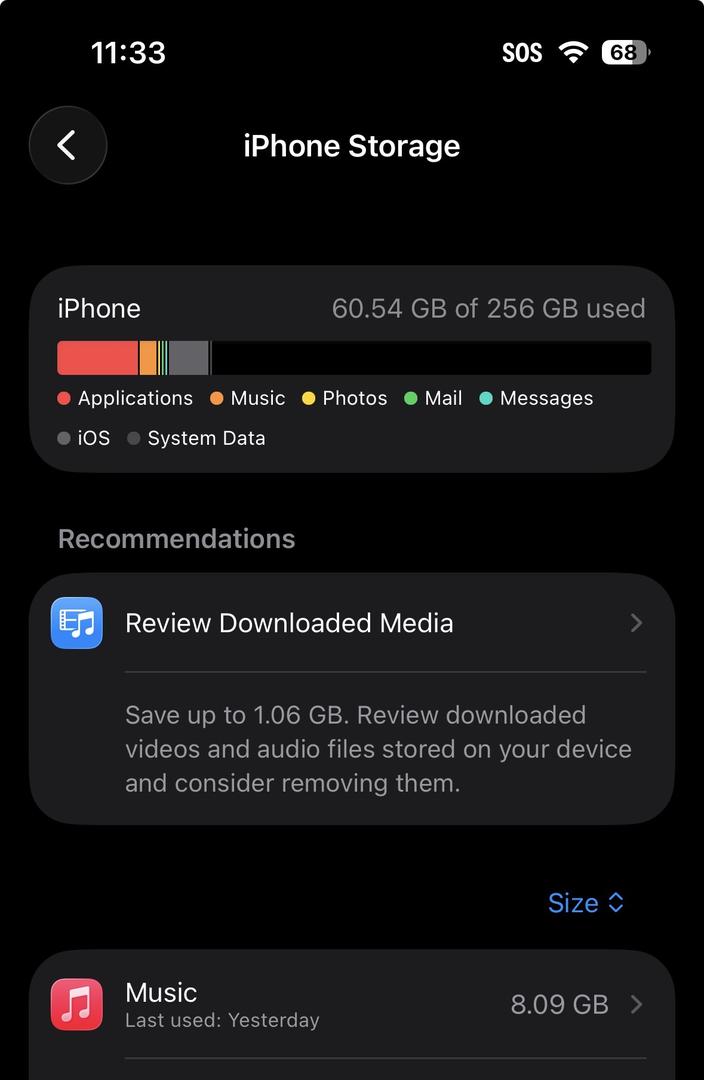Screen dimensions: 704x1080
Task: Open Review Downloaded Media recommendation
Action: click(x=350, y=623)
